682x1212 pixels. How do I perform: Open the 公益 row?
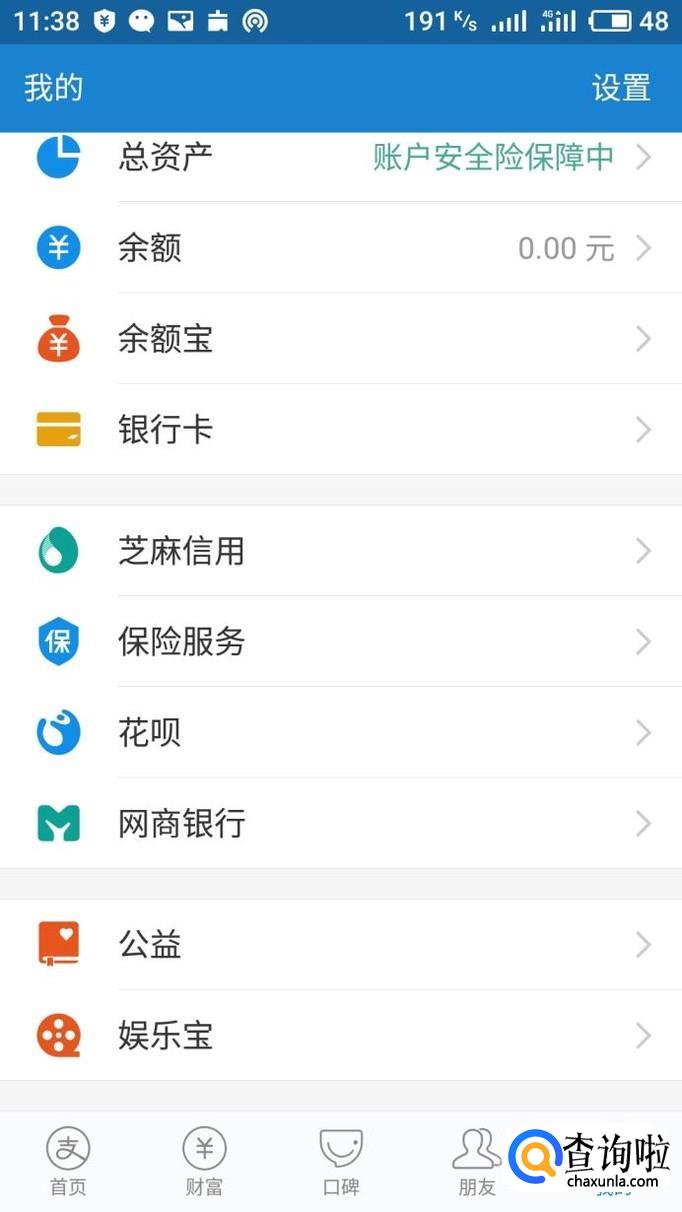(x=340, y=945)
